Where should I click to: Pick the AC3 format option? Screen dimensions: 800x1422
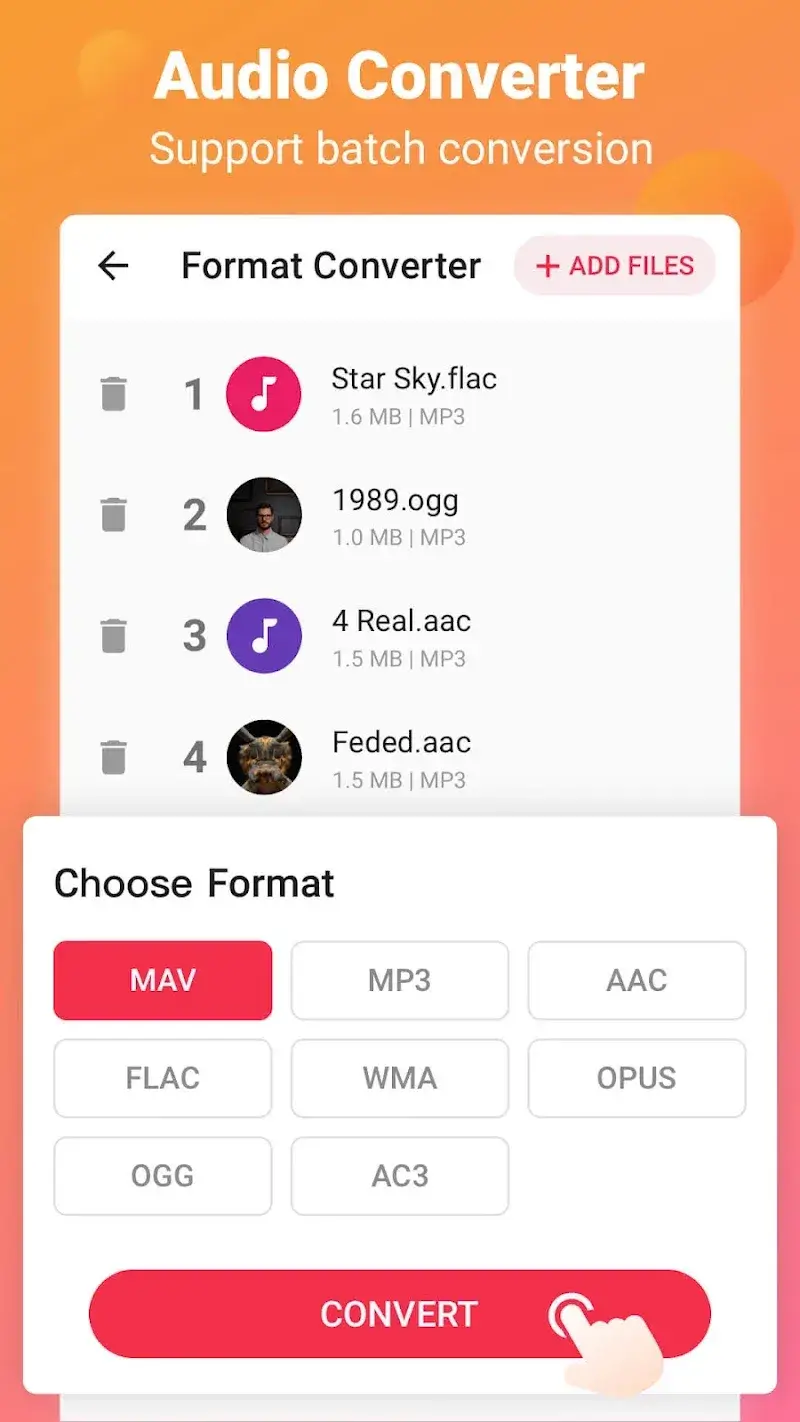[x=400, y=1176]
